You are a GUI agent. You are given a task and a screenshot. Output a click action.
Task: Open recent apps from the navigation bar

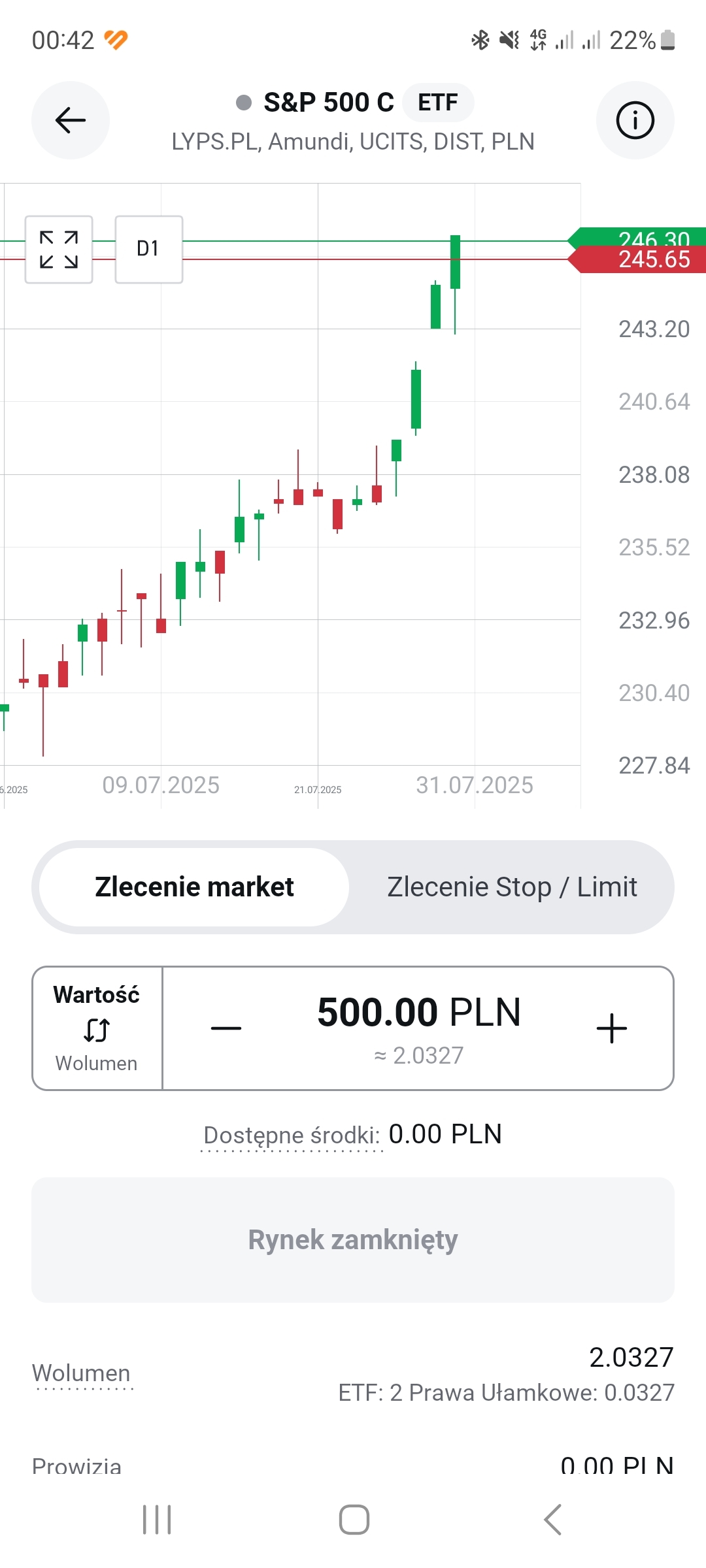[157, 1520]
